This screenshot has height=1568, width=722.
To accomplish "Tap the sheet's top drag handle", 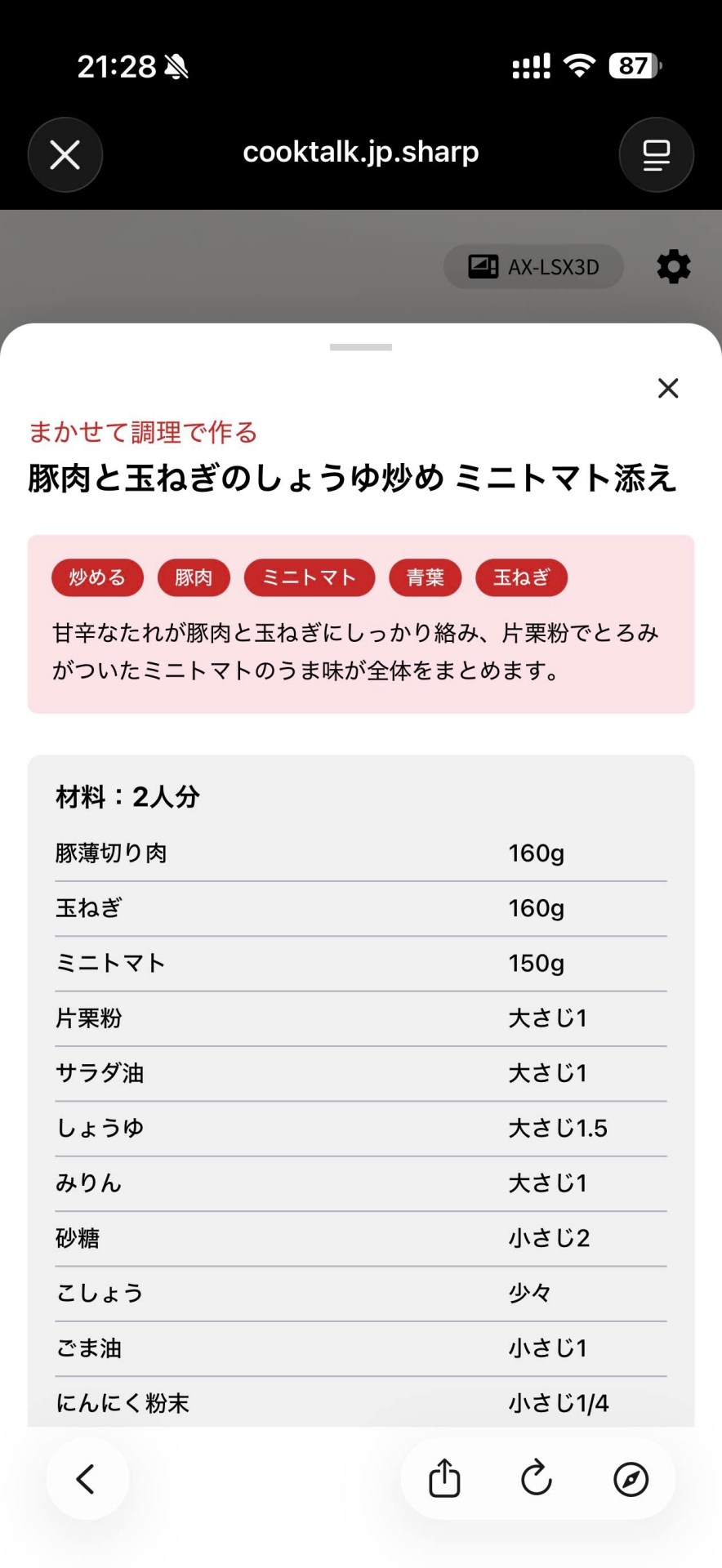I will [361, 347].
